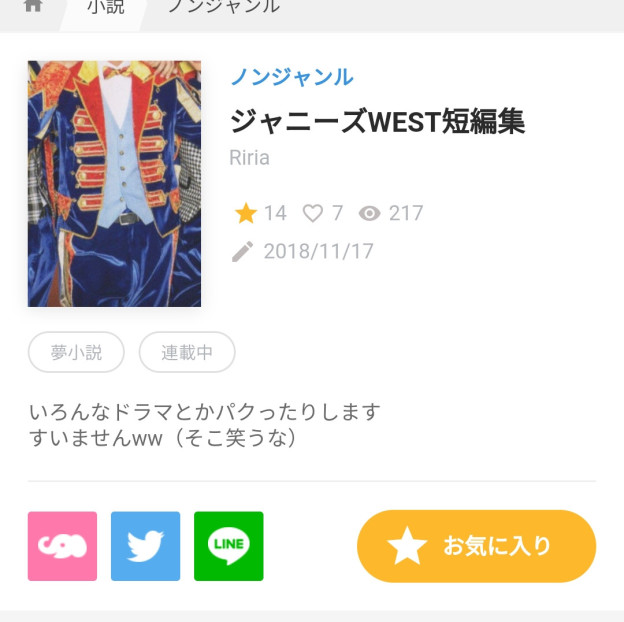Image resolution: width=624 pixels, height=622 pixels.
Task: Open the ノンジャンル category link
Action: tap(292, 77)
